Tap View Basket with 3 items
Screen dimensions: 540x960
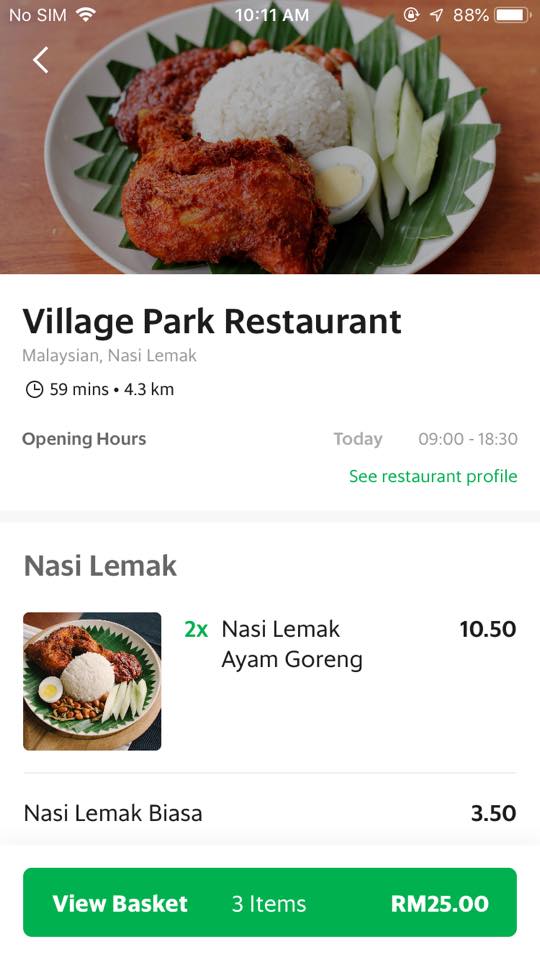tap(270, 902)
